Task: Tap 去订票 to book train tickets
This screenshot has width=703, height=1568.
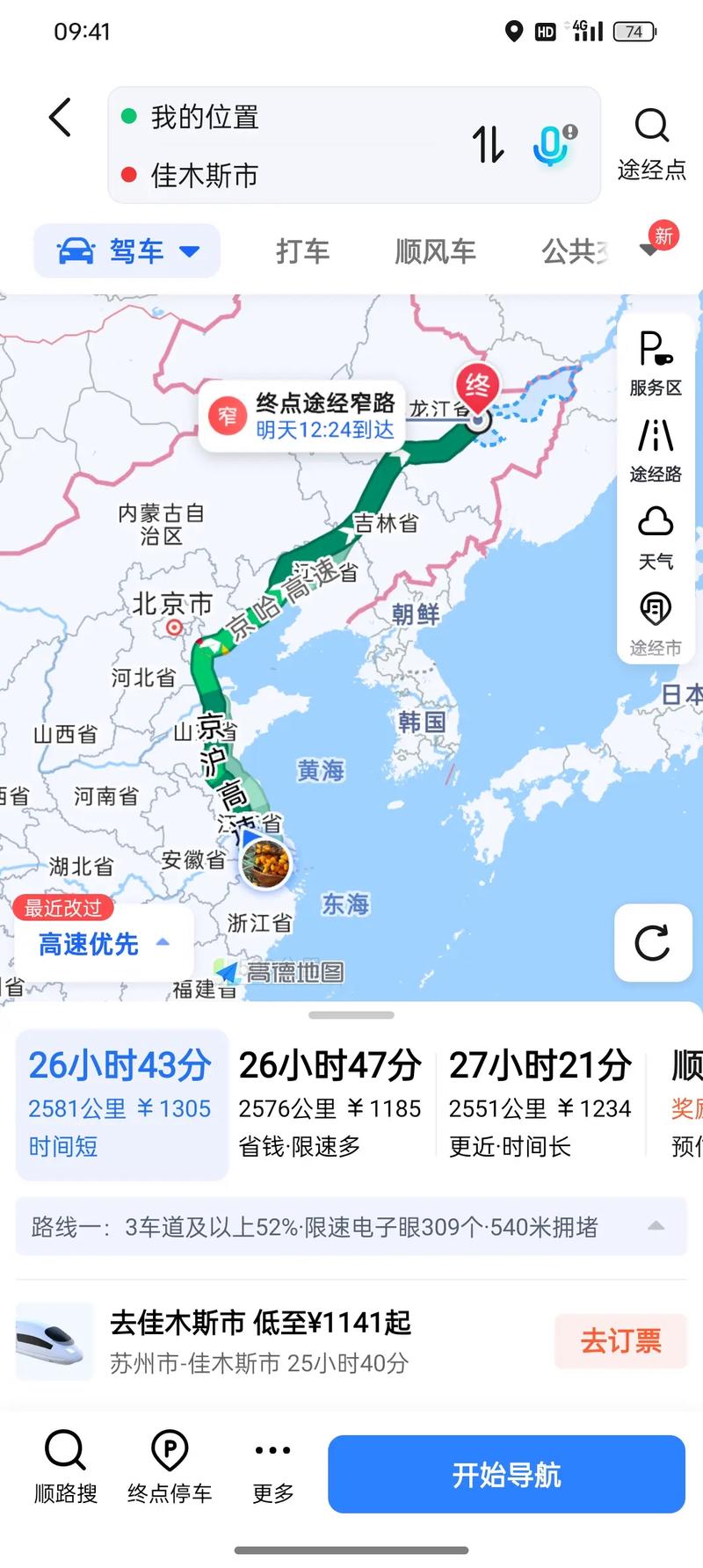Action: pyautogui.click(x=620, y=1341)
